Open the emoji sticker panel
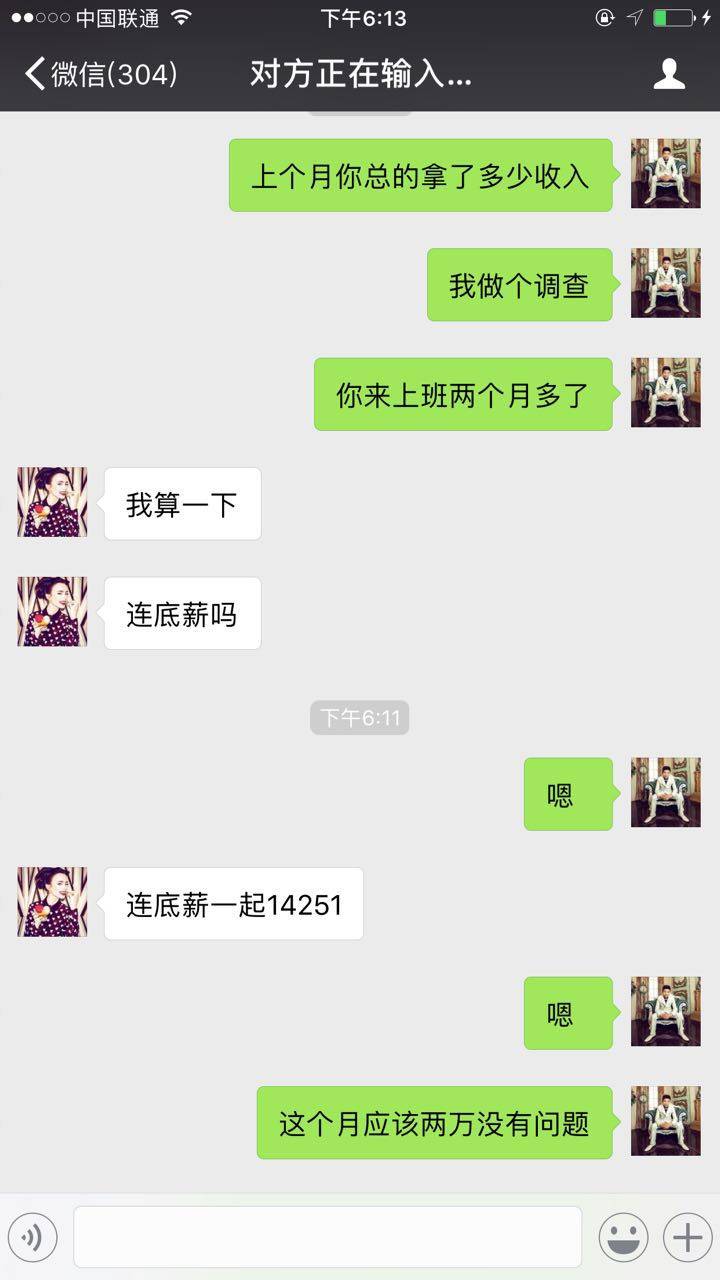Viewport: 720px width, 1280px height. (623, 1238)
